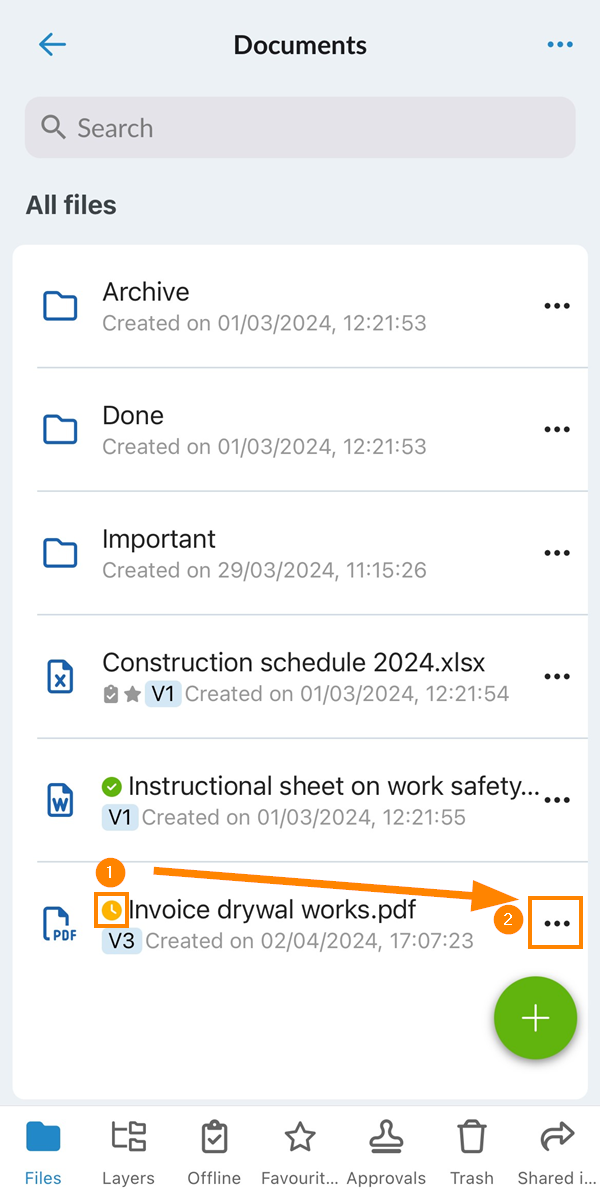Show options for Construction schedule 2024.xlsx

556,677
